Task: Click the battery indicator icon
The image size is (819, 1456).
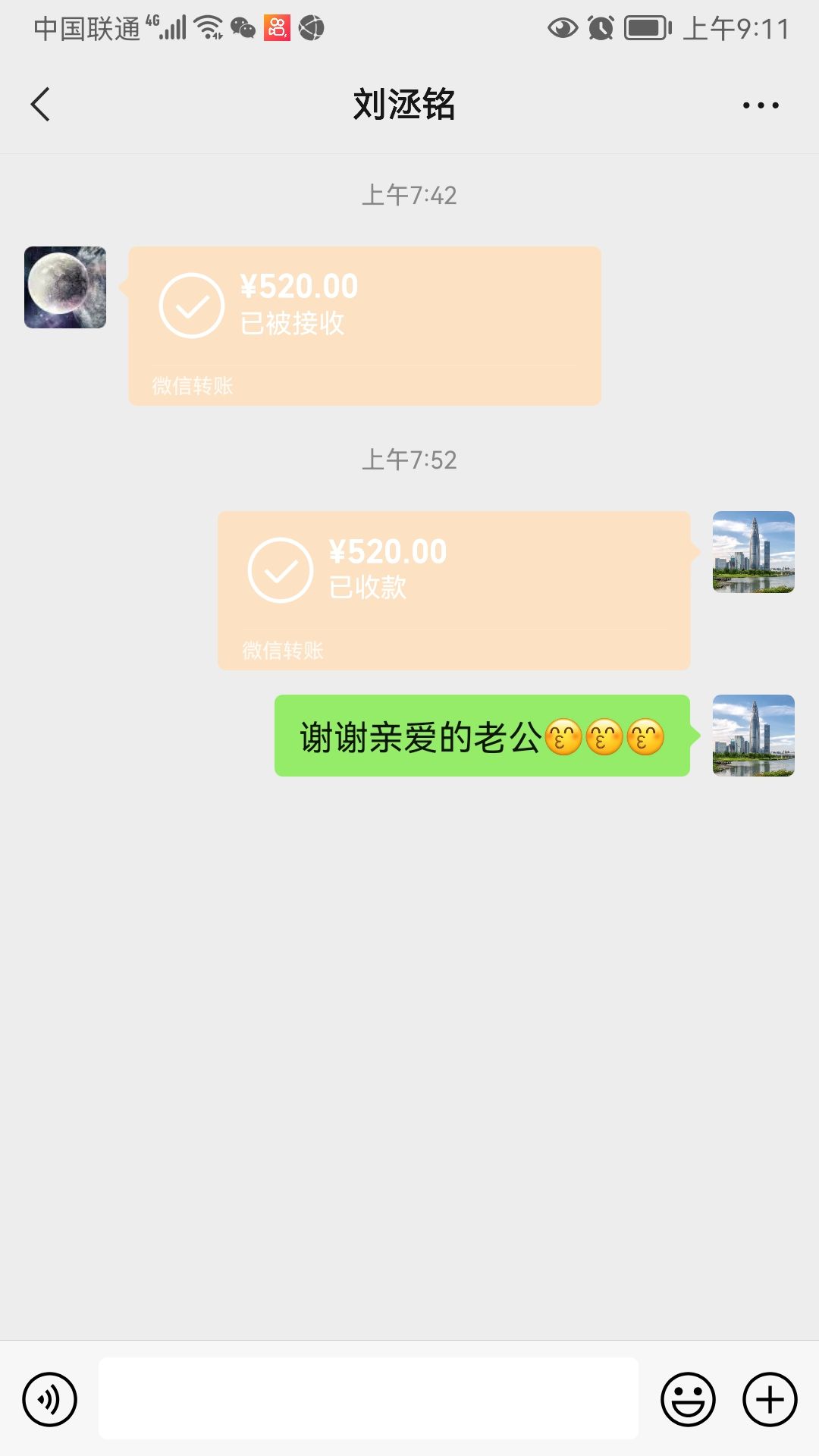Action: [x=644, y=27]
